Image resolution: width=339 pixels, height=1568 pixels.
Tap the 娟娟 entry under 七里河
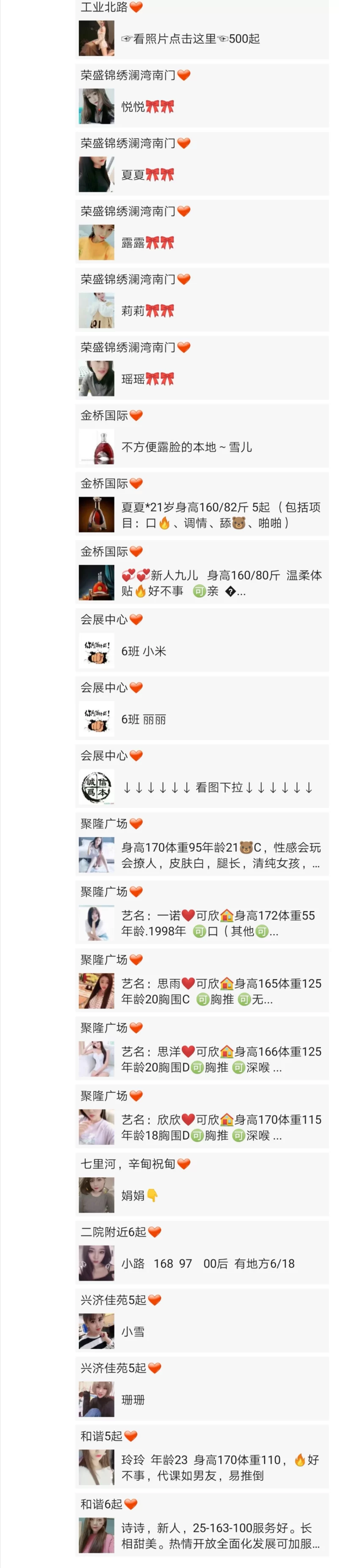coord(201,1196)
